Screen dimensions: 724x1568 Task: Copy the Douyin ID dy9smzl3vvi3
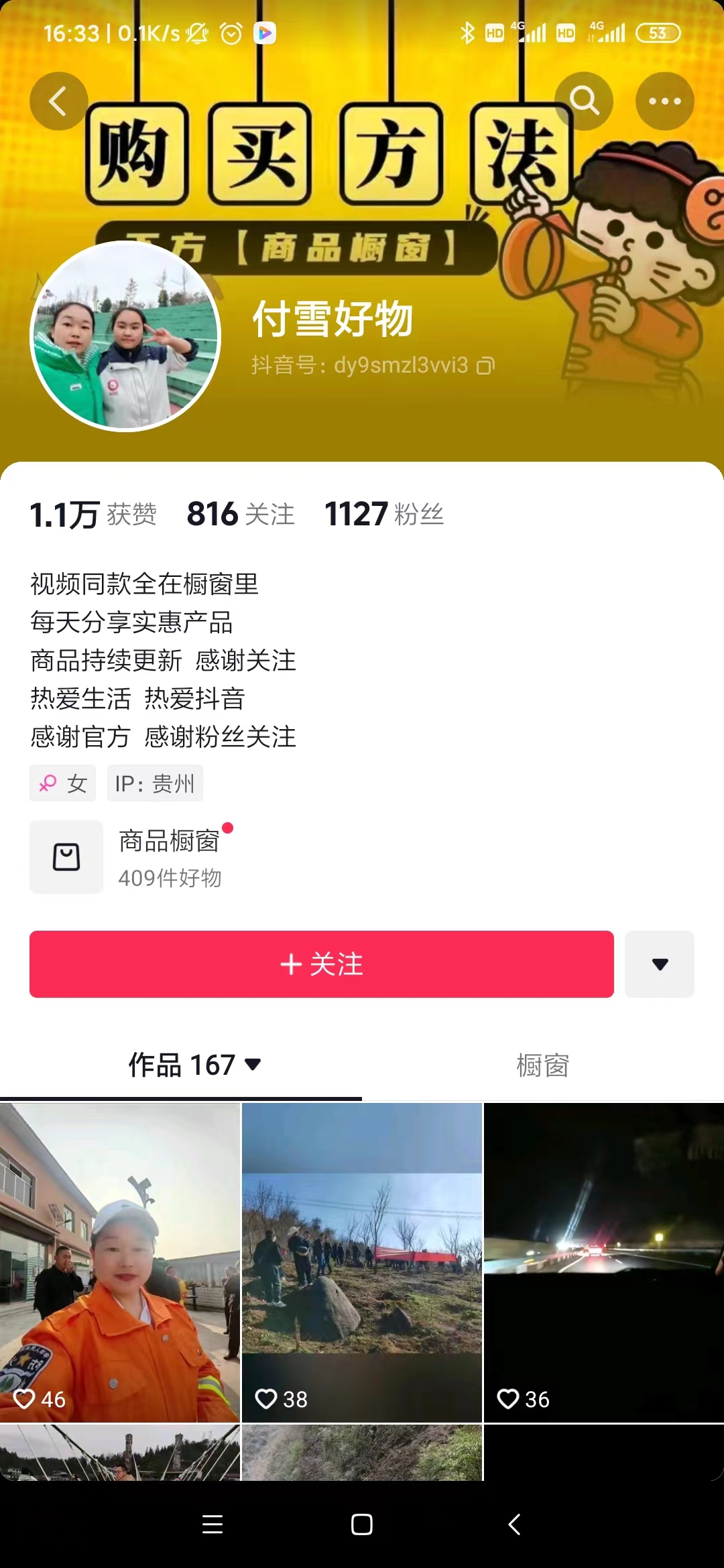click(486, 366)
